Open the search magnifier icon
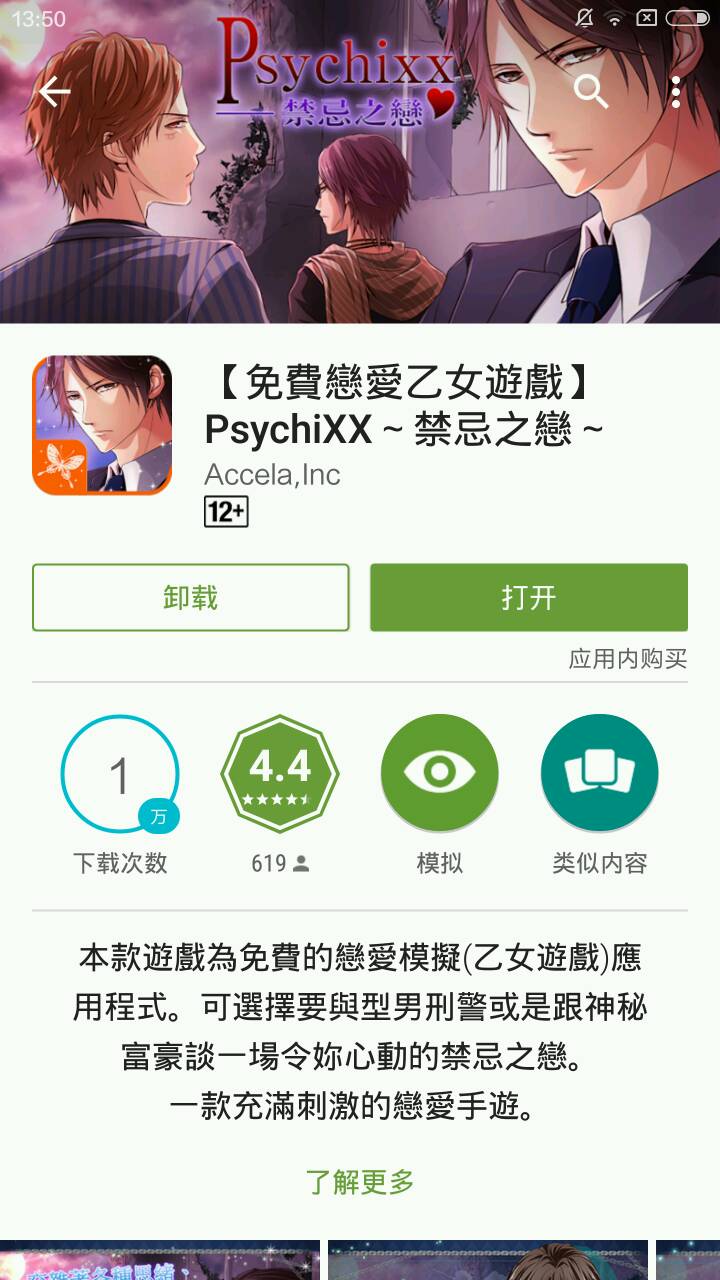Viewport: 720px width, 1280px height. tap(591, 92)
